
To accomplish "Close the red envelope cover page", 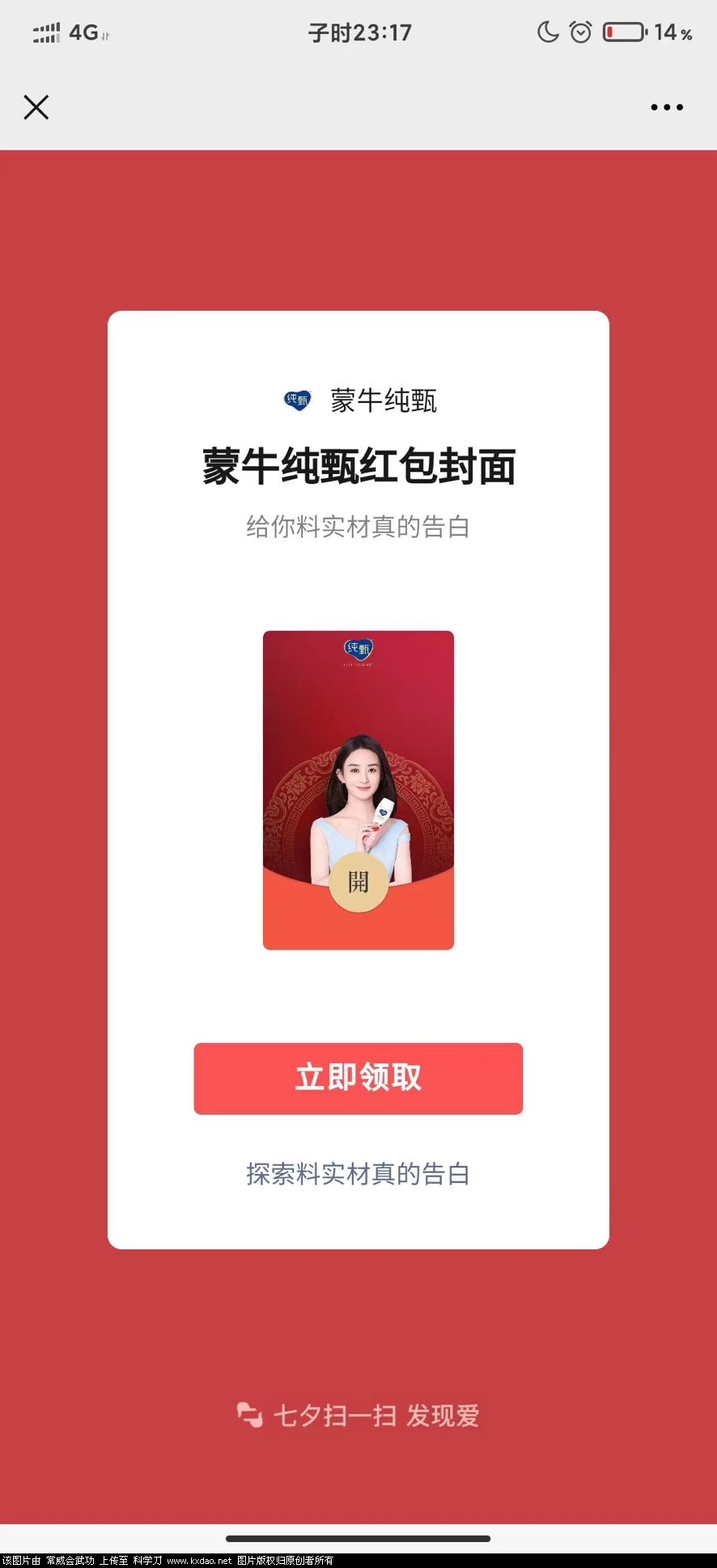I will tap(36, 107).
